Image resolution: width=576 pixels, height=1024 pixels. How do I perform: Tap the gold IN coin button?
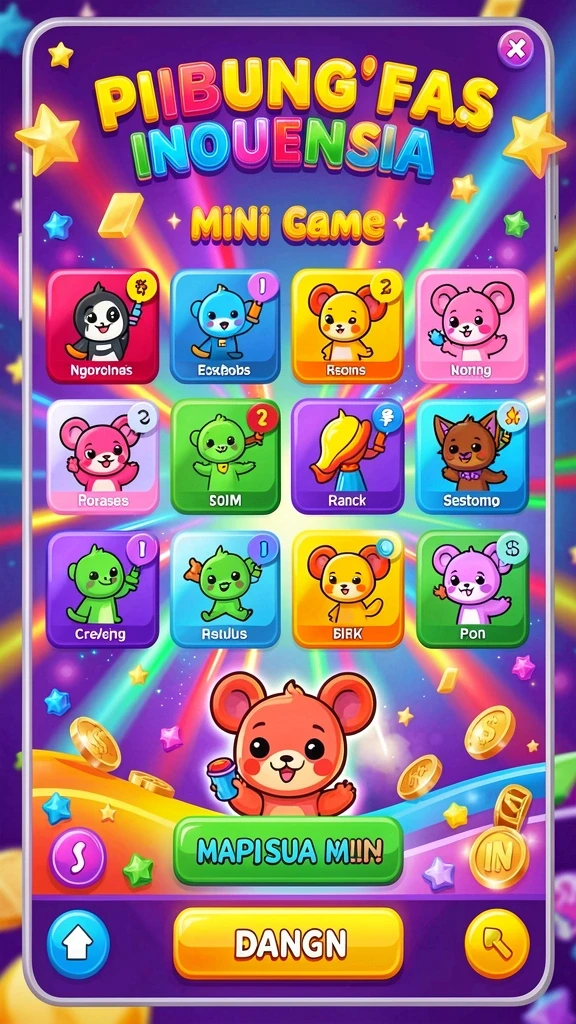click(x=498, y=856)
